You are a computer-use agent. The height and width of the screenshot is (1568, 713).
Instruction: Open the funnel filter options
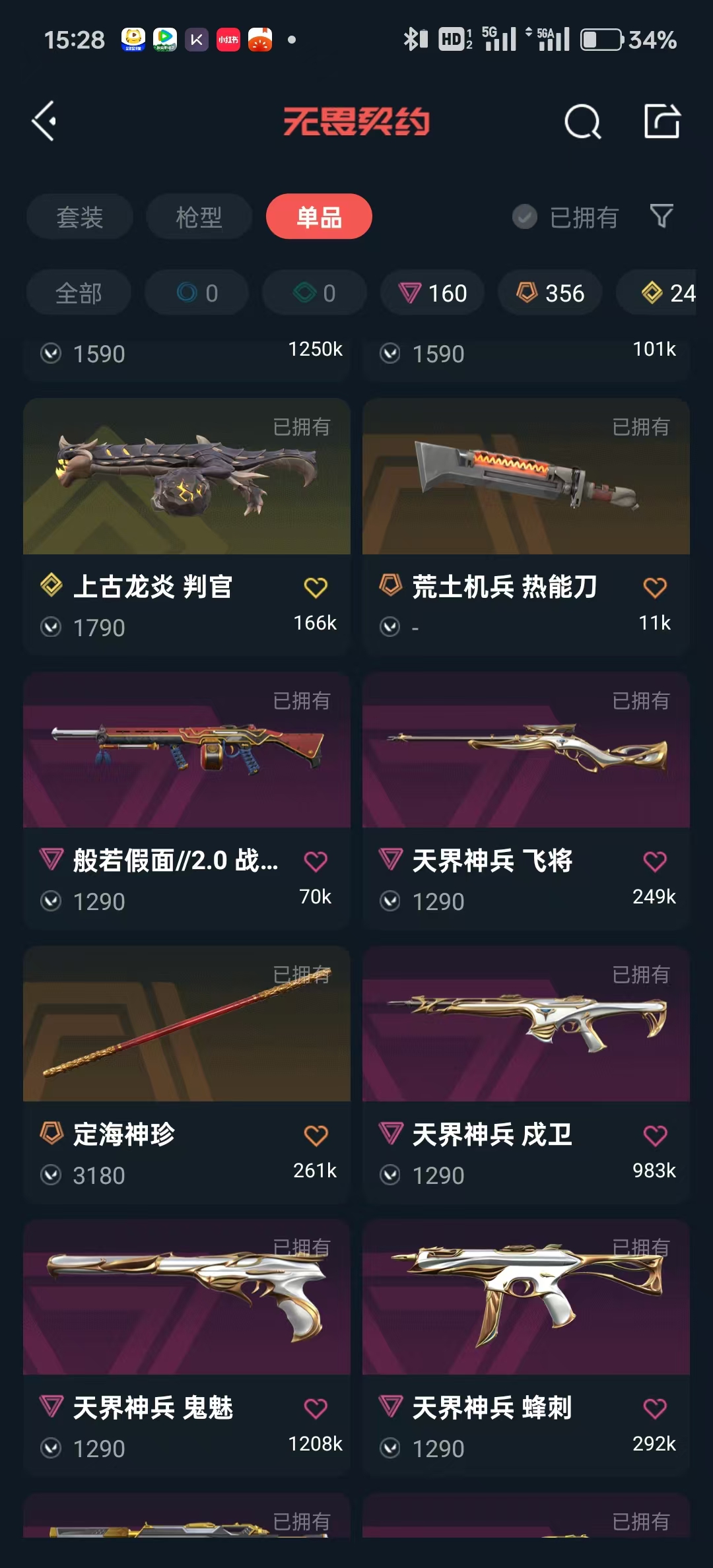coord(662,216)
